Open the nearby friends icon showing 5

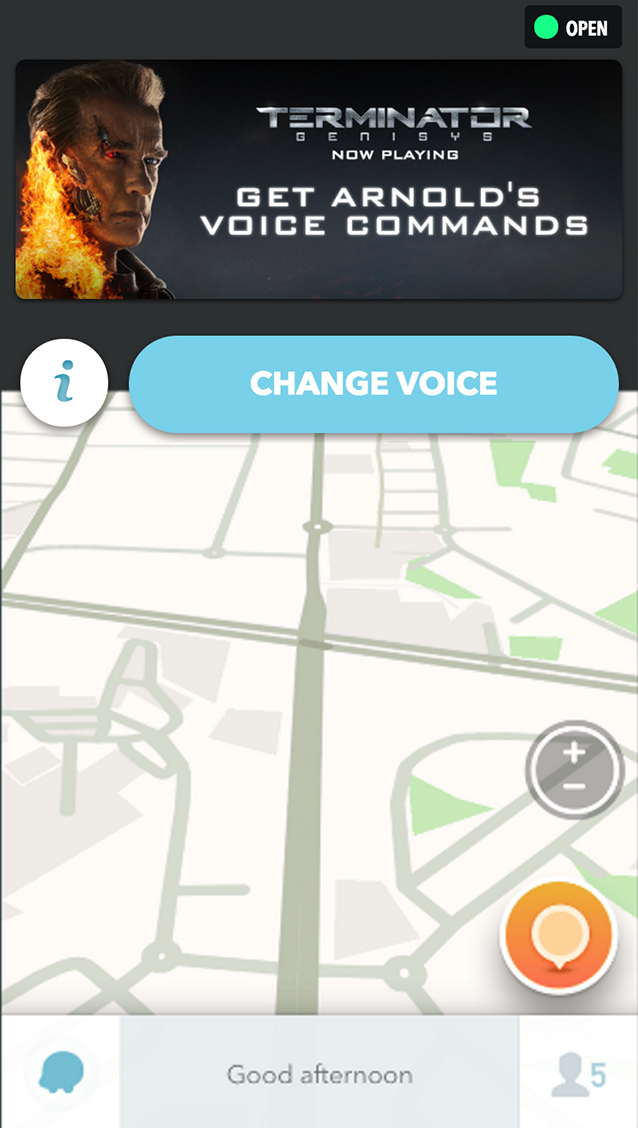pos(578,1074)
